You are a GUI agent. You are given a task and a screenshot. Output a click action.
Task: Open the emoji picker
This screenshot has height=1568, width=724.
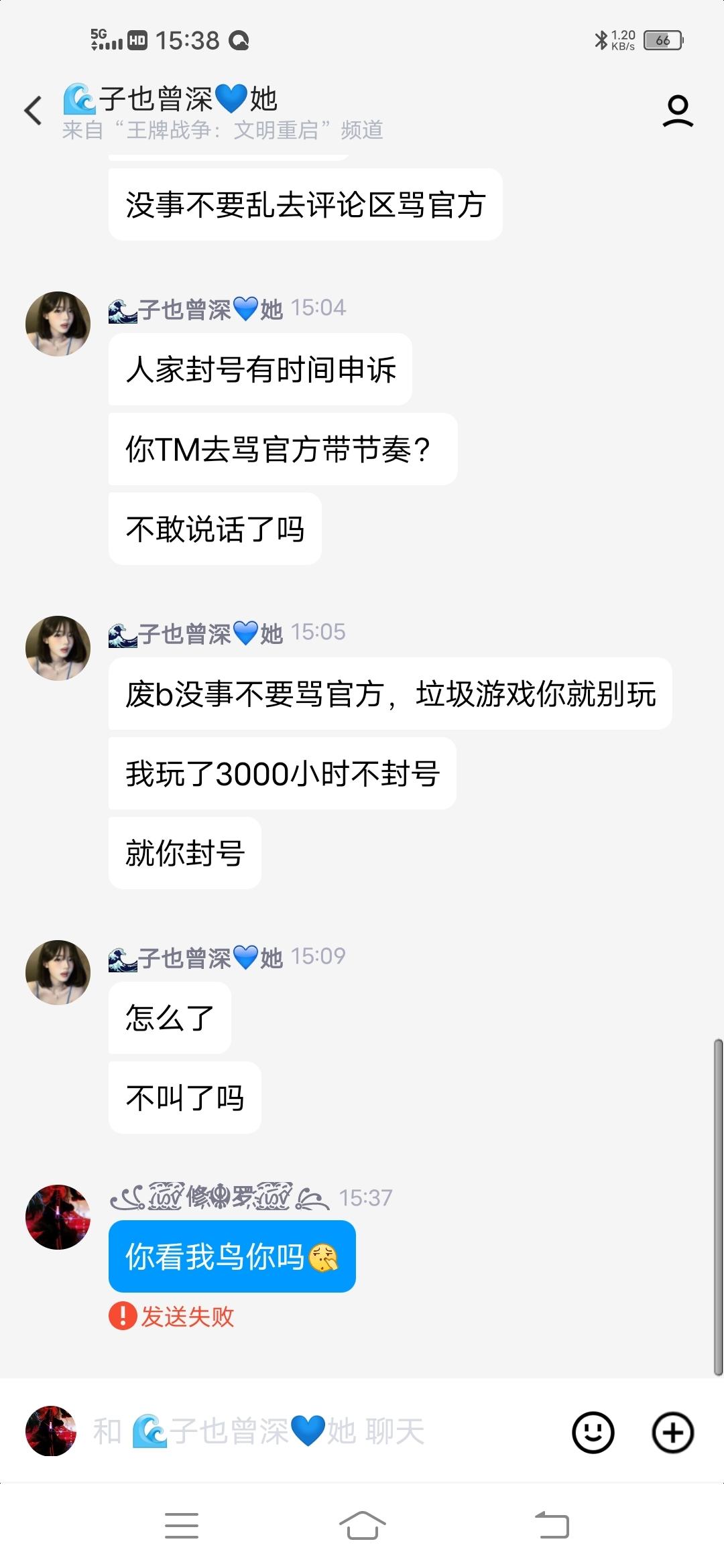click(593, 1433)
